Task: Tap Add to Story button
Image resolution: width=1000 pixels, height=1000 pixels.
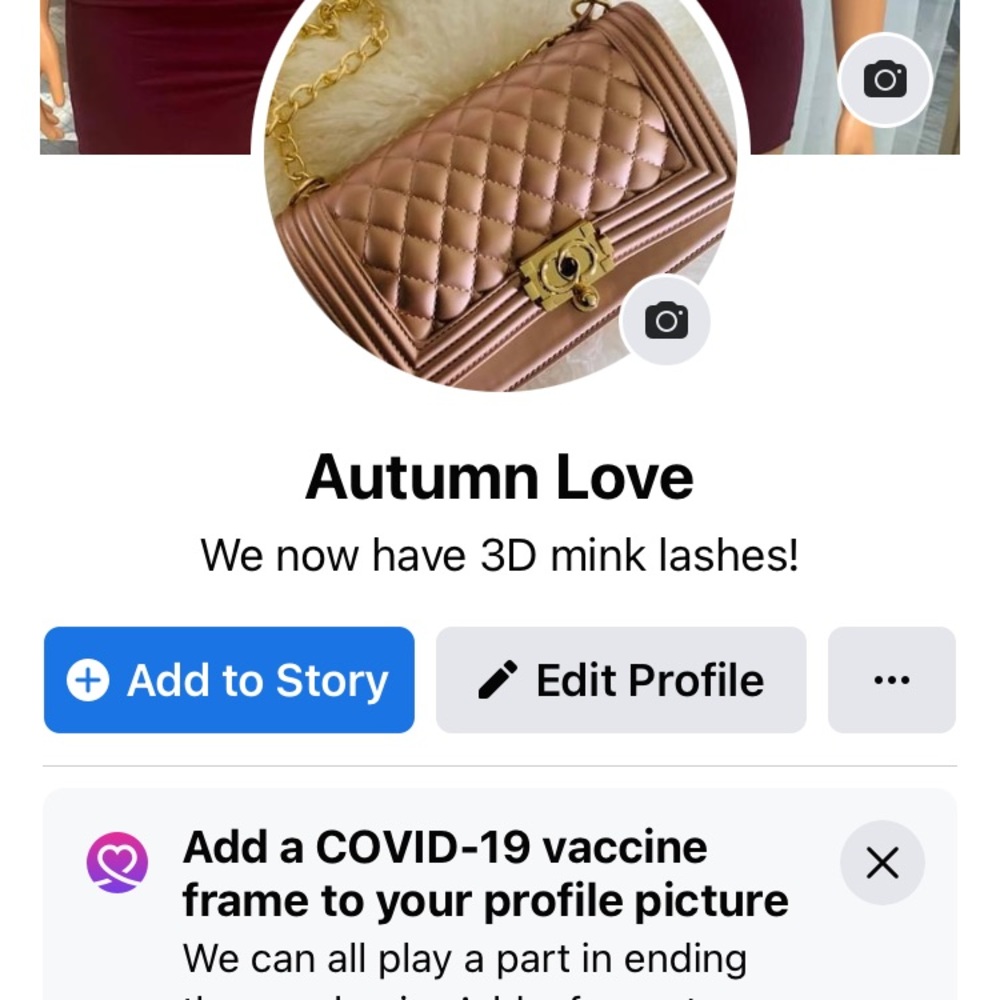Action: tap(229, 680)
